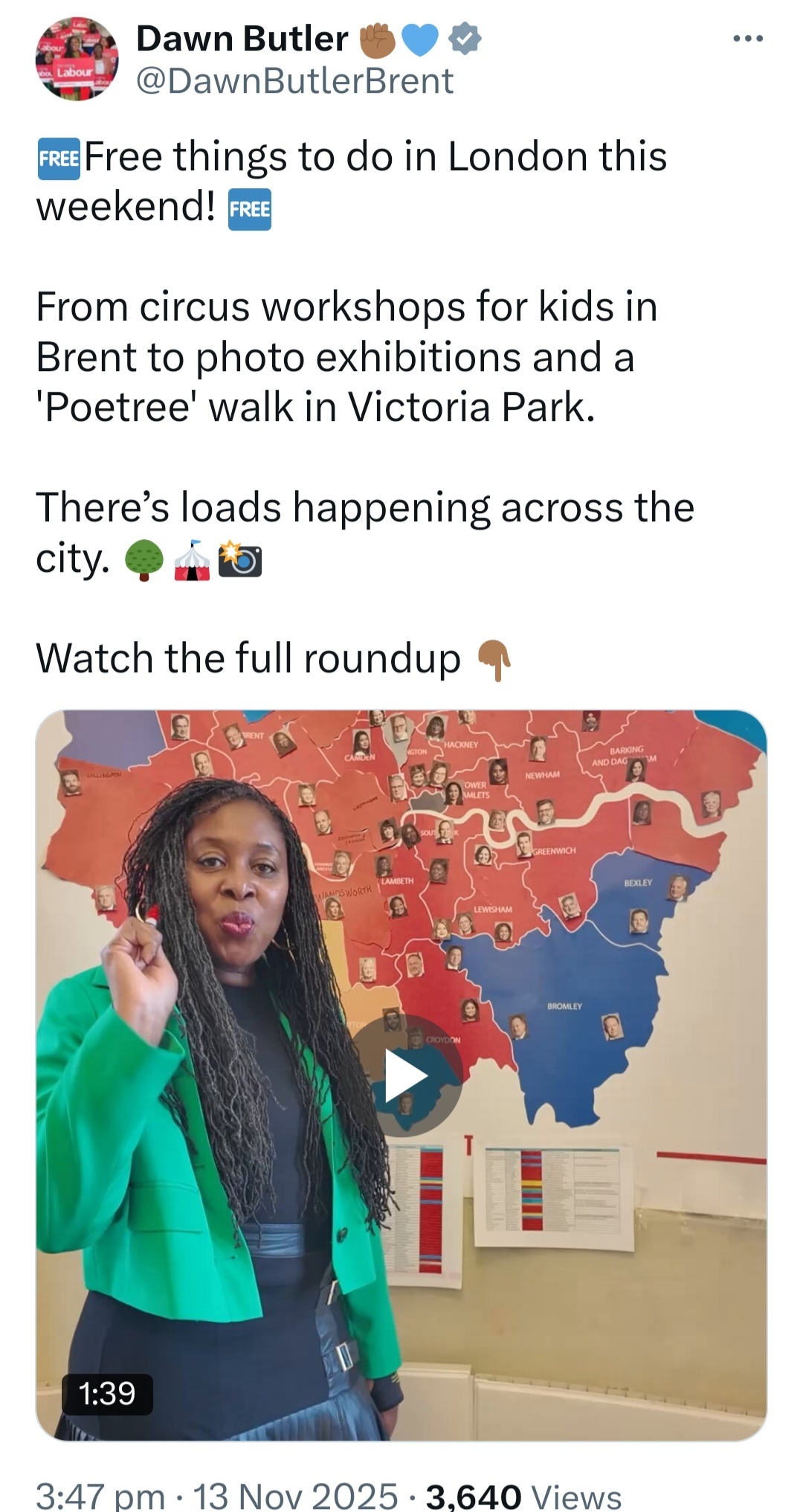Open the tweet's three-dot overflow menu
This screenshot has width=803, height=1512.
[x=747, y=39]
